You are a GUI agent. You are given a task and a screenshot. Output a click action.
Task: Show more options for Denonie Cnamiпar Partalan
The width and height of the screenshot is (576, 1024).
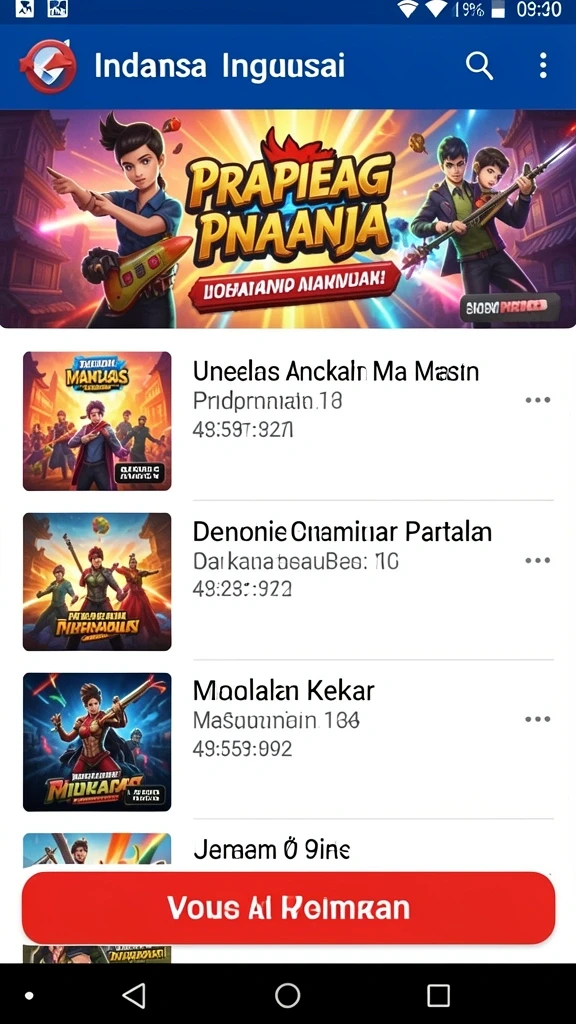pyautogui.click(x=537, y=560)
